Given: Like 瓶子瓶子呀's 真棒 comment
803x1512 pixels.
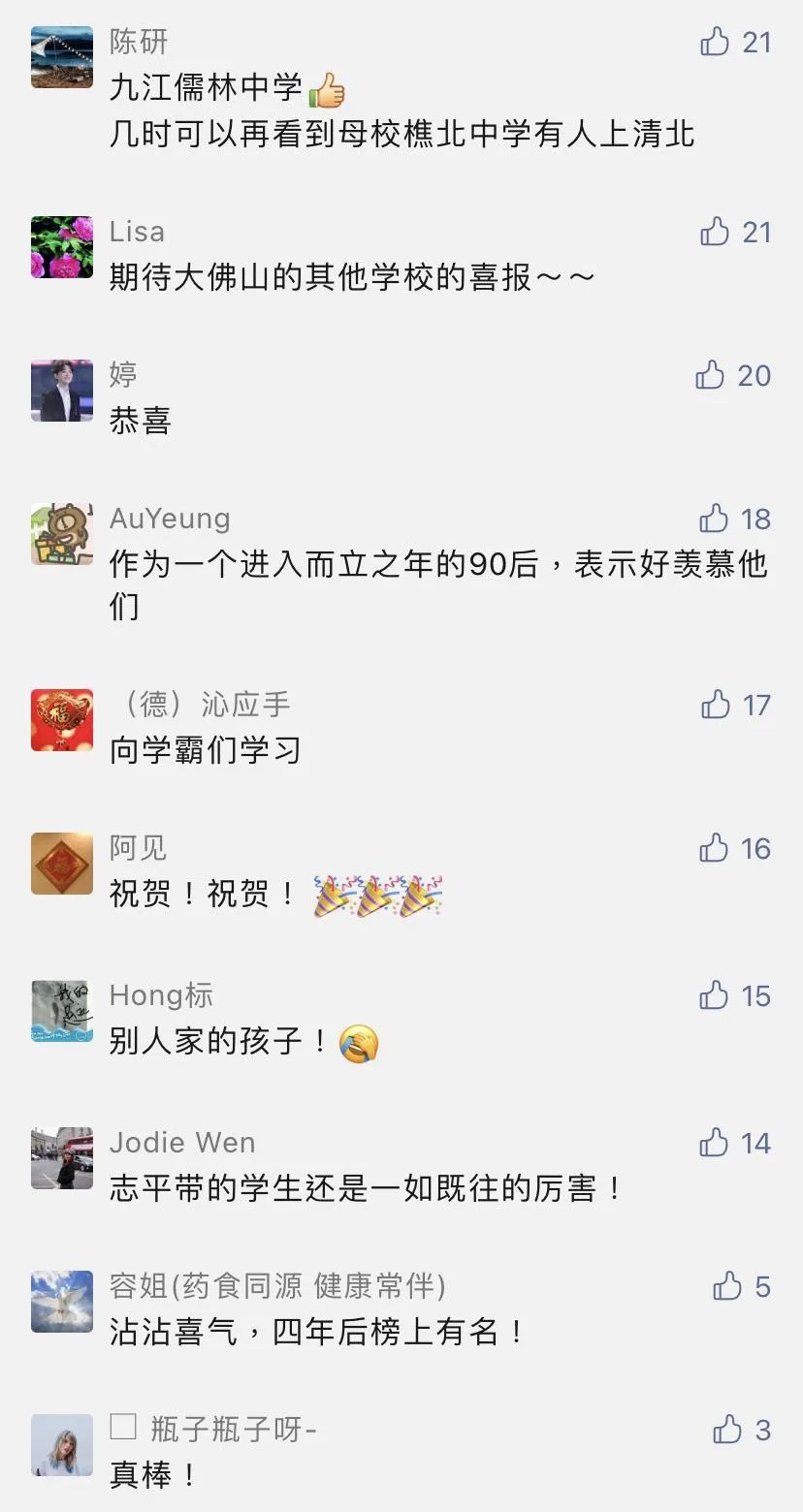Looking at the screenshot, I should click(727, 1430).
